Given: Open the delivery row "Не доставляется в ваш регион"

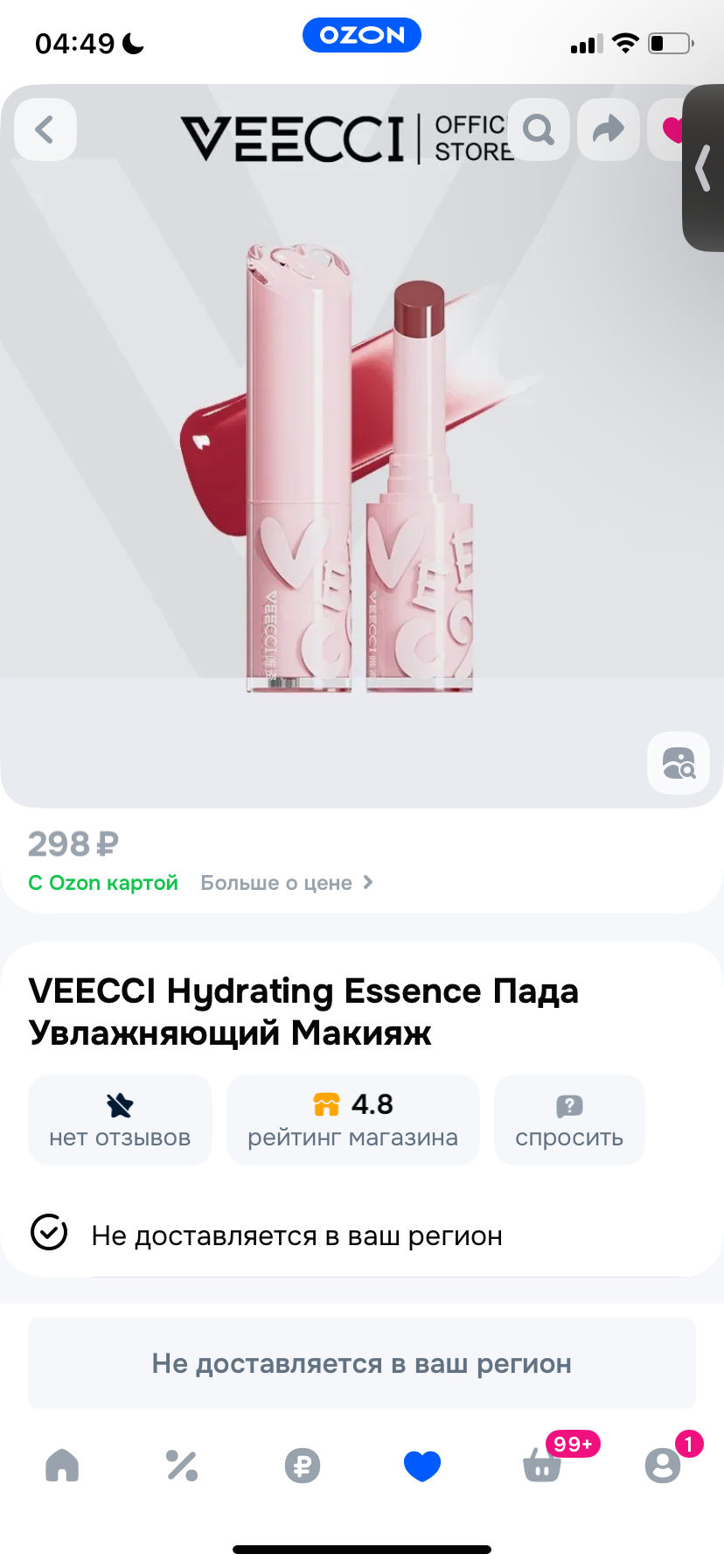Looking at the screenshot, I should (297, 1235).
